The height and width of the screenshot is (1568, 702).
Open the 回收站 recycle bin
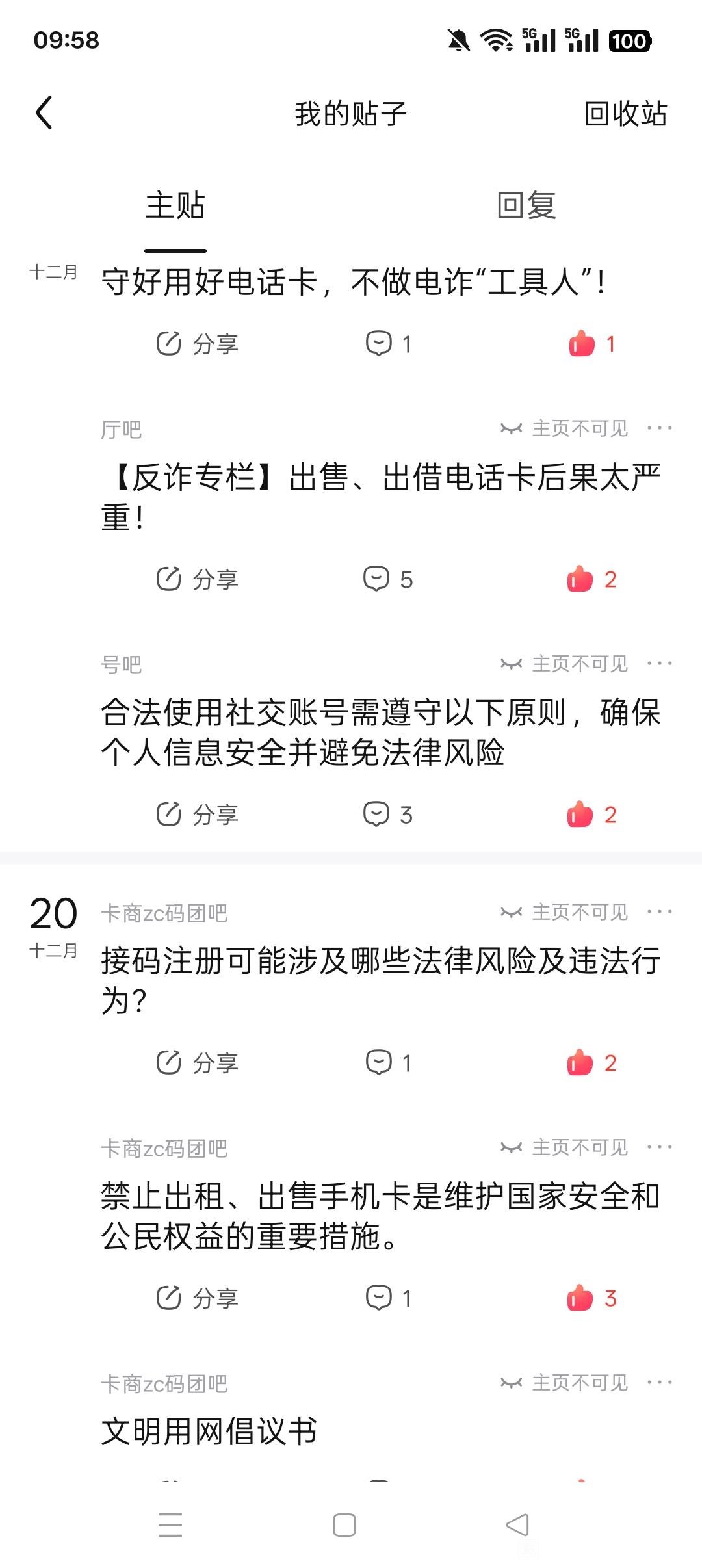(x=625, y=114)
